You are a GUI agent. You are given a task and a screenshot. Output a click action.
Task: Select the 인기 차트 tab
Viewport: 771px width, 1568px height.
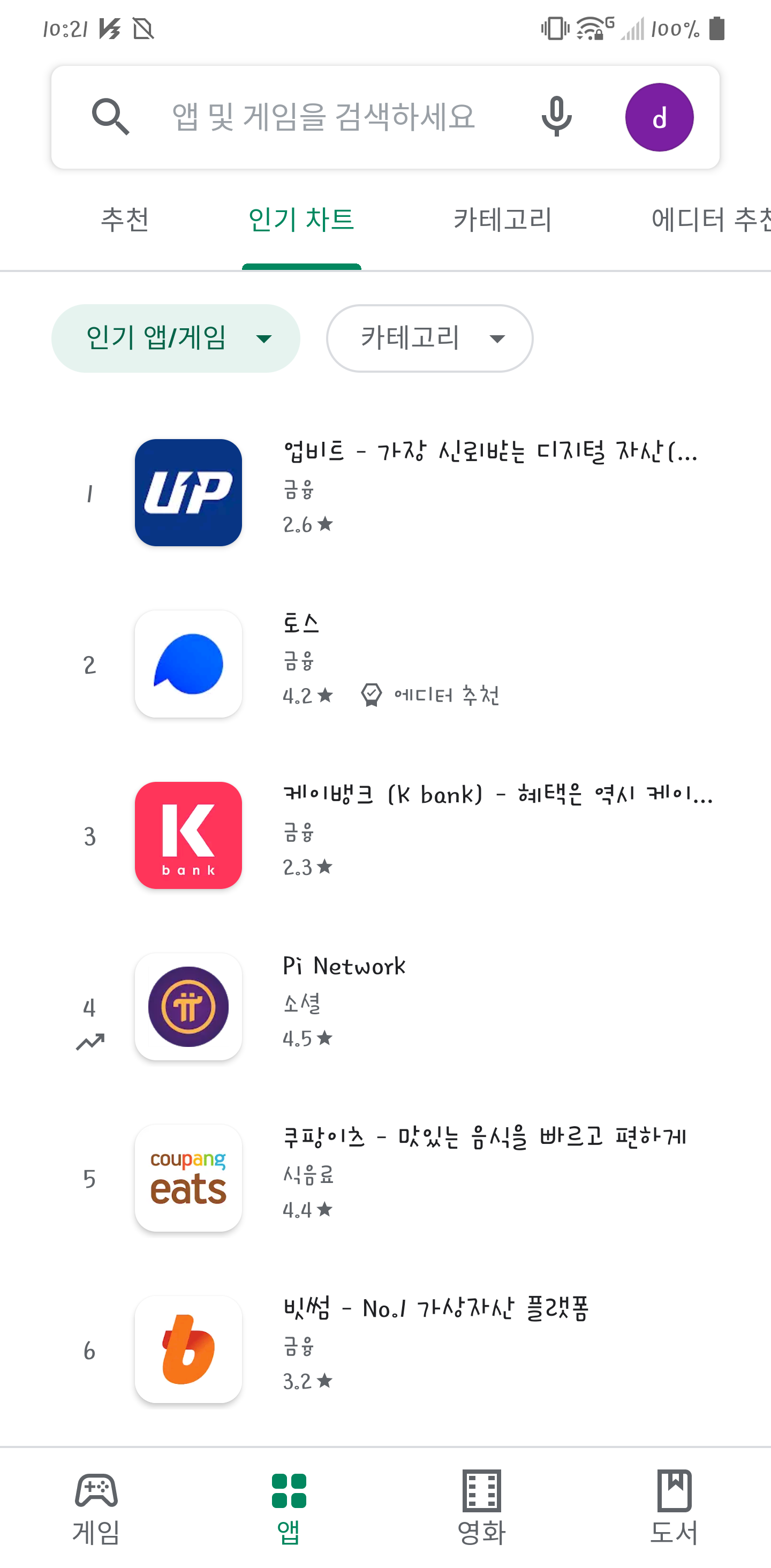click(x=301, y=220)
